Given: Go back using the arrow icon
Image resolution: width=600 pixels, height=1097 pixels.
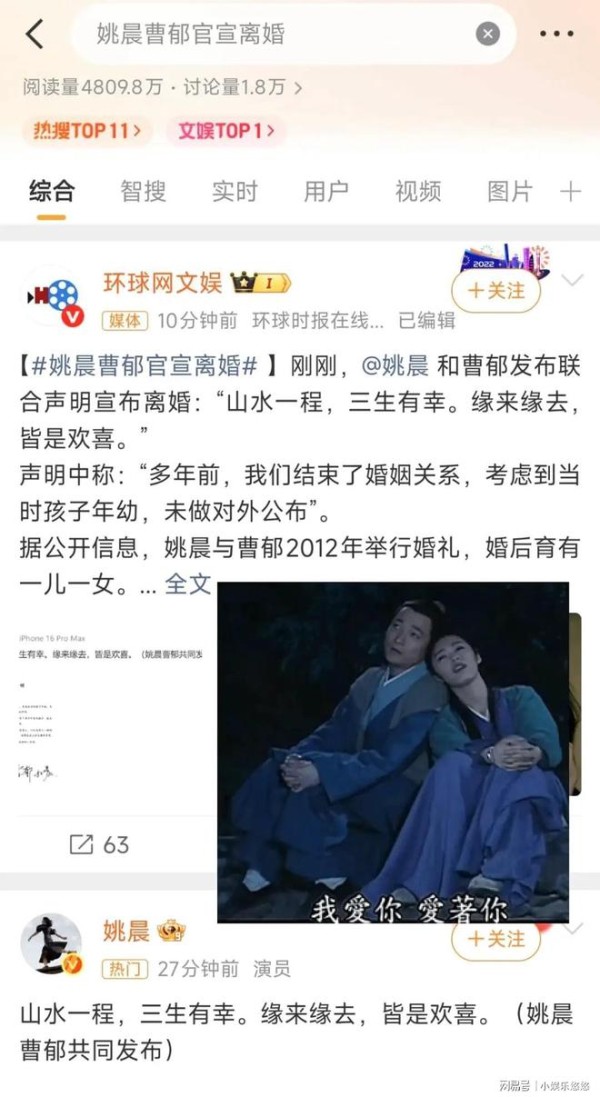Looking at the screenshot, I should tap(35, 34).
